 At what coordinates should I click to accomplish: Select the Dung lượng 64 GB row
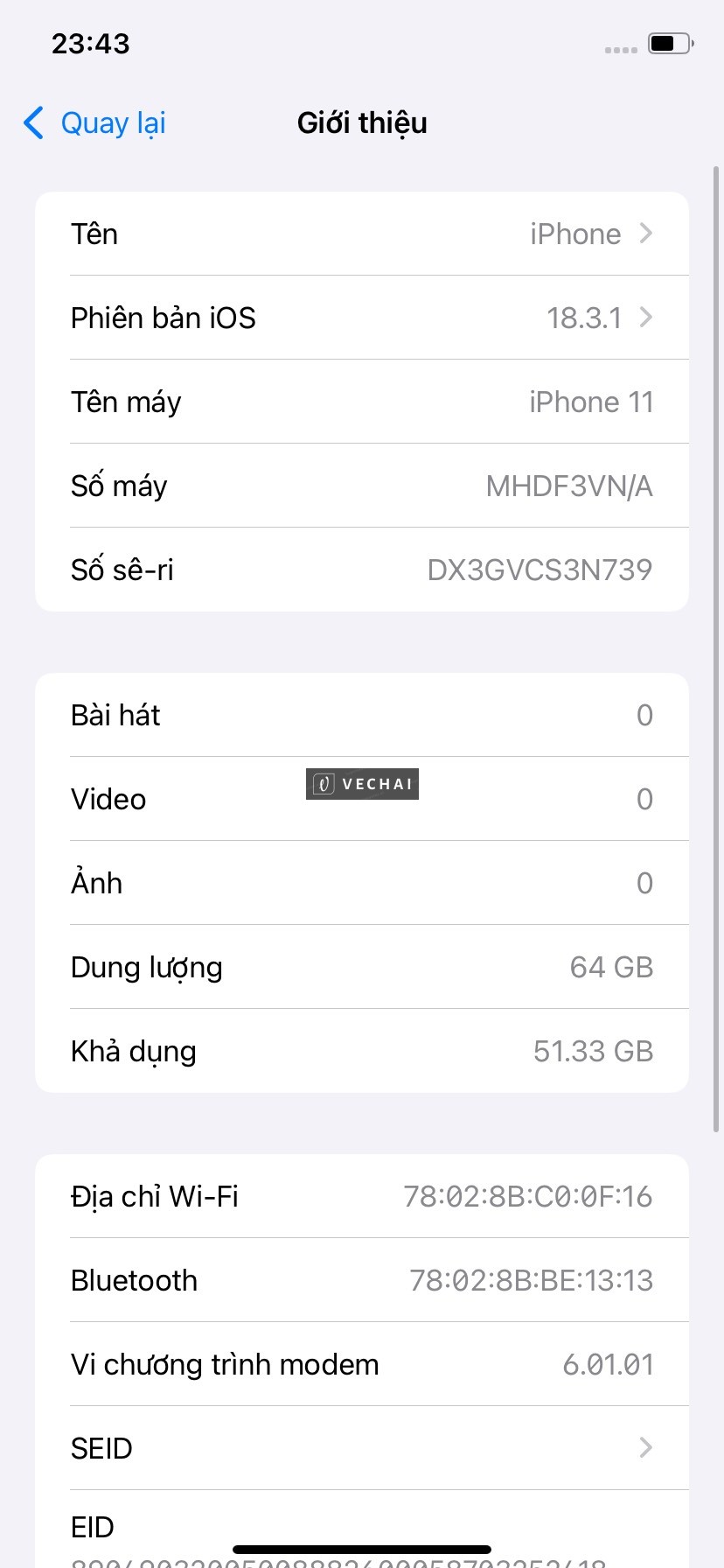point(362,967)
